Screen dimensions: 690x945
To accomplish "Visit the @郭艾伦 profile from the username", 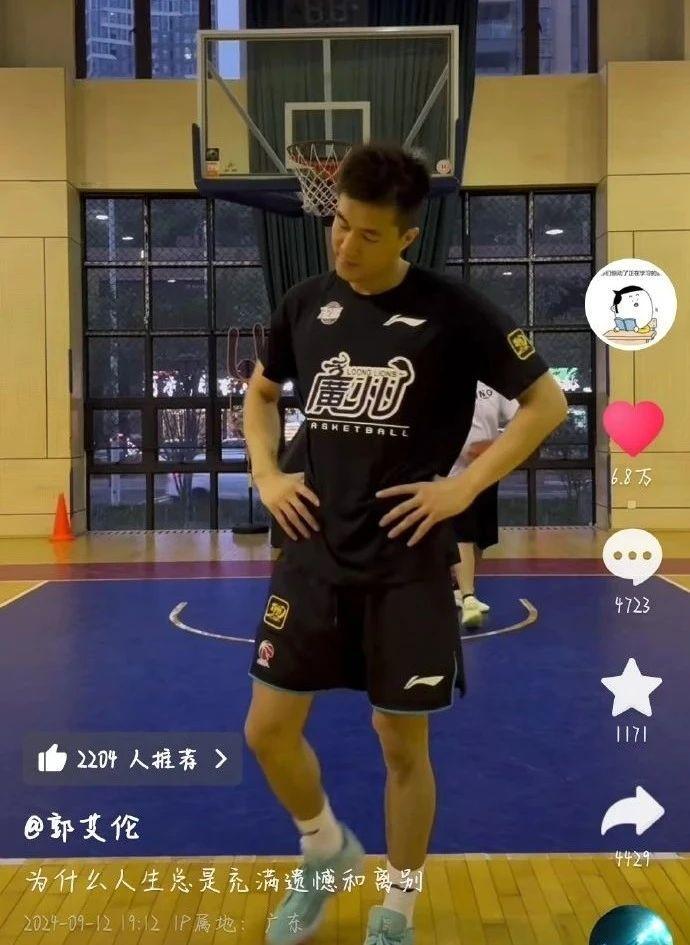I will (x=82, y=828).
